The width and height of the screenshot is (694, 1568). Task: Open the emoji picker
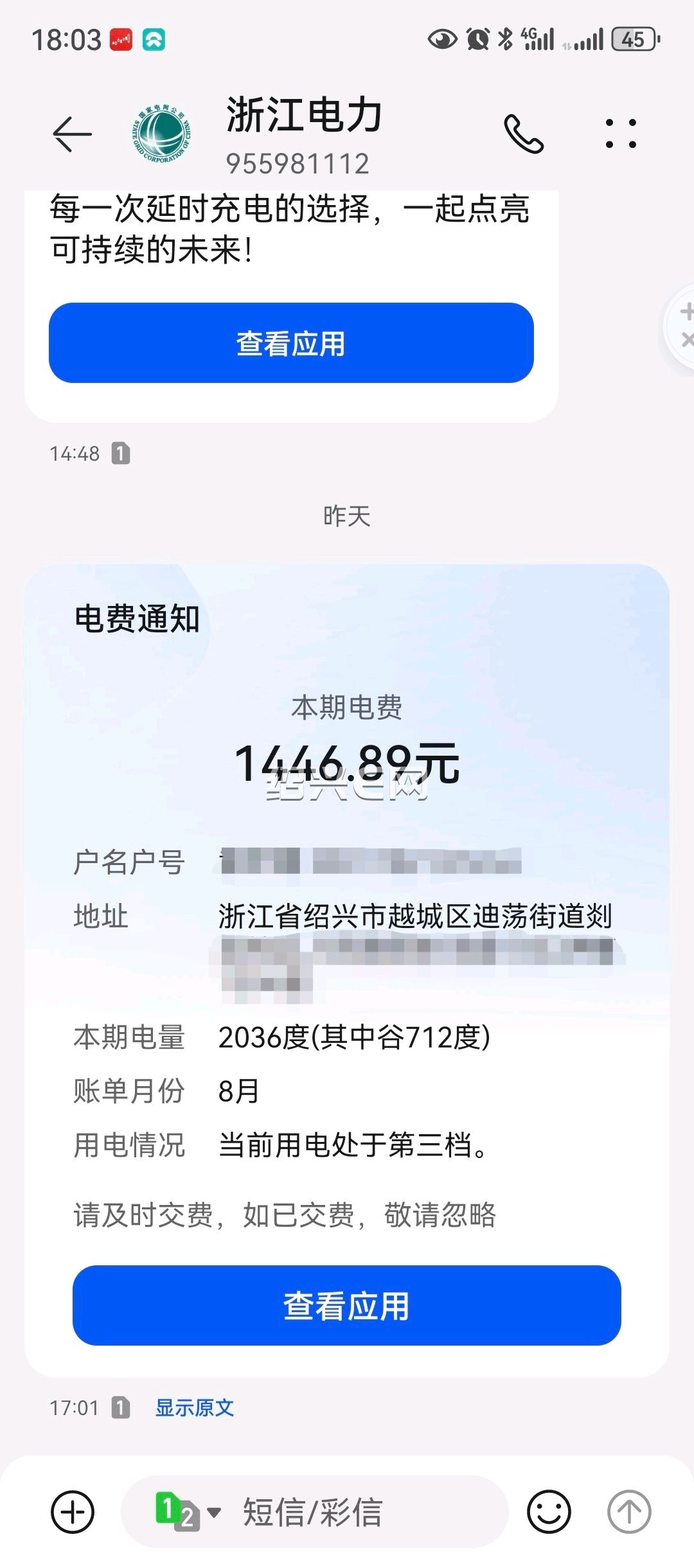(x=549, y=1511)
